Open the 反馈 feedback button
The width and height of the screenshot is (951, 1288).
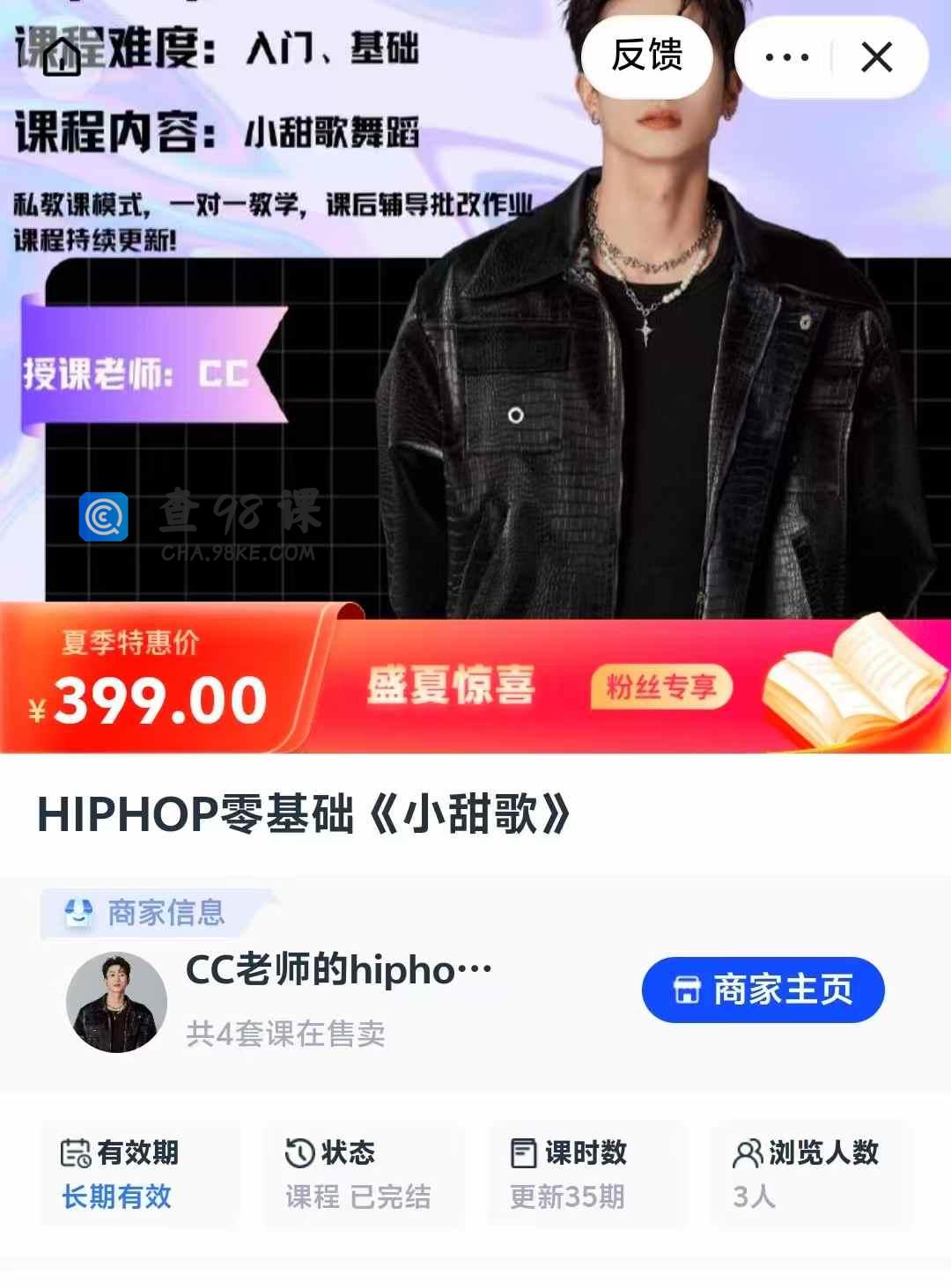(x=647, y=56)
